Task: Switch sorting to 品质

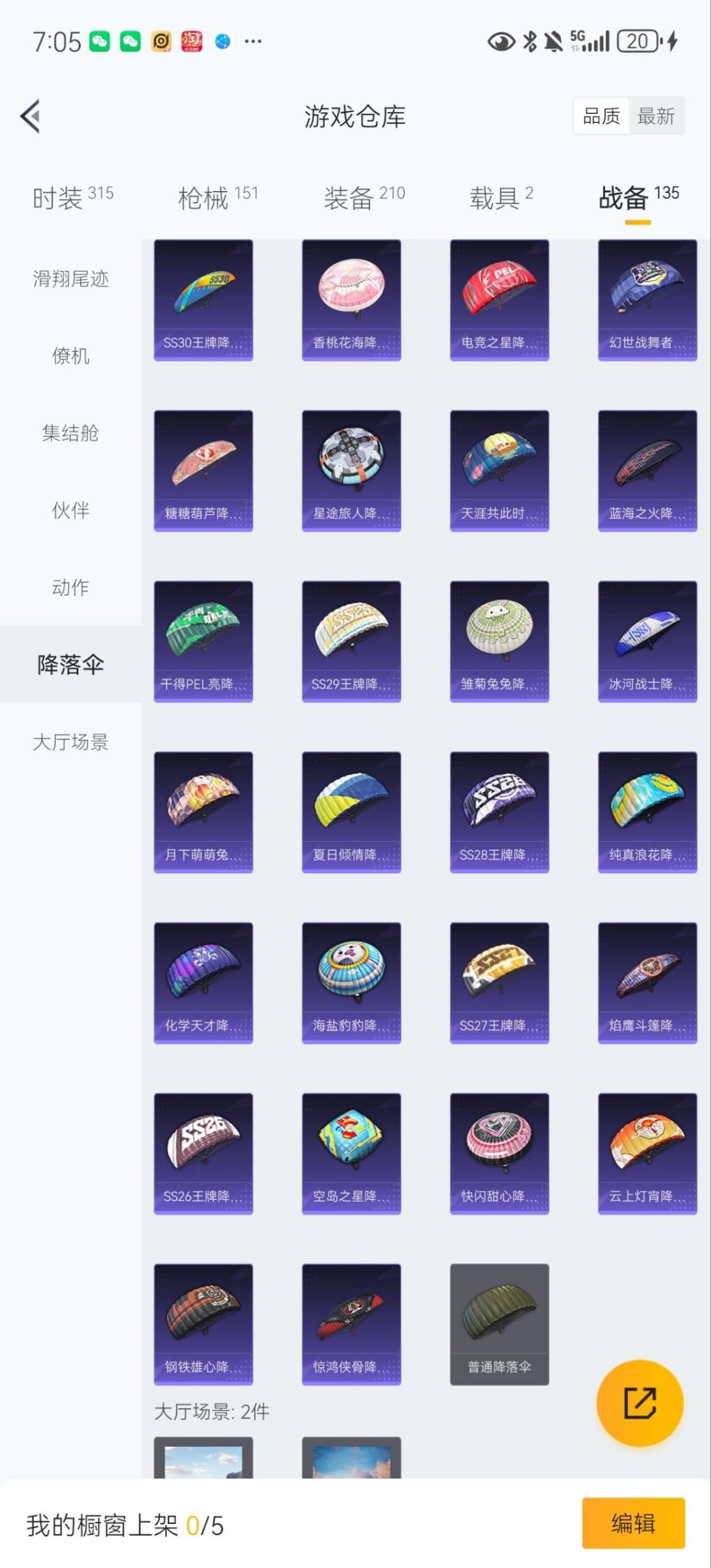Action: [600, 116]
